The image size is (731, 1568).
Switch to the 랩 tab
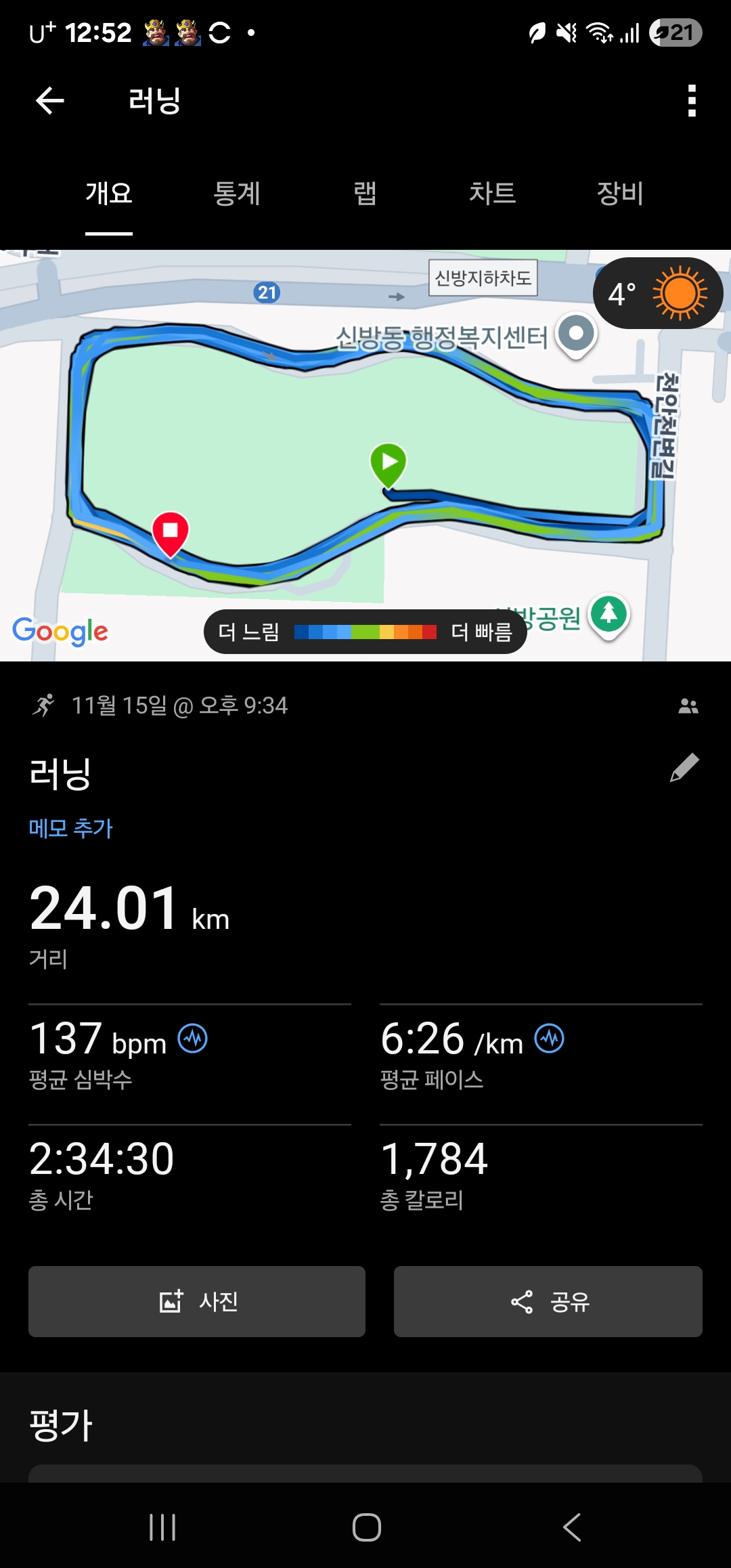365,194
